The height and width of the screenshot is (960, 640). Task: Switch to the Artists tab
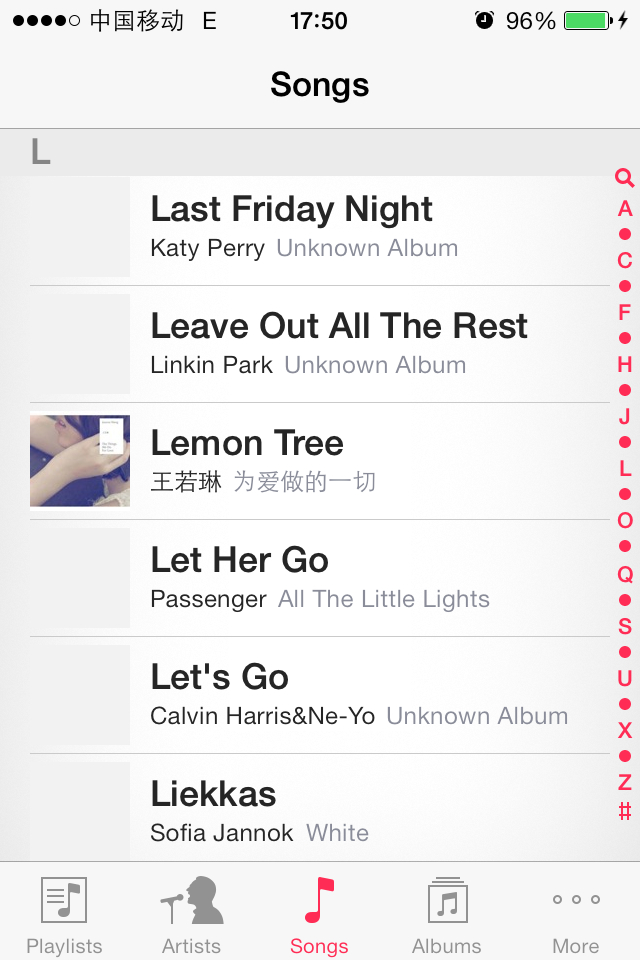(x=192, y=912)
